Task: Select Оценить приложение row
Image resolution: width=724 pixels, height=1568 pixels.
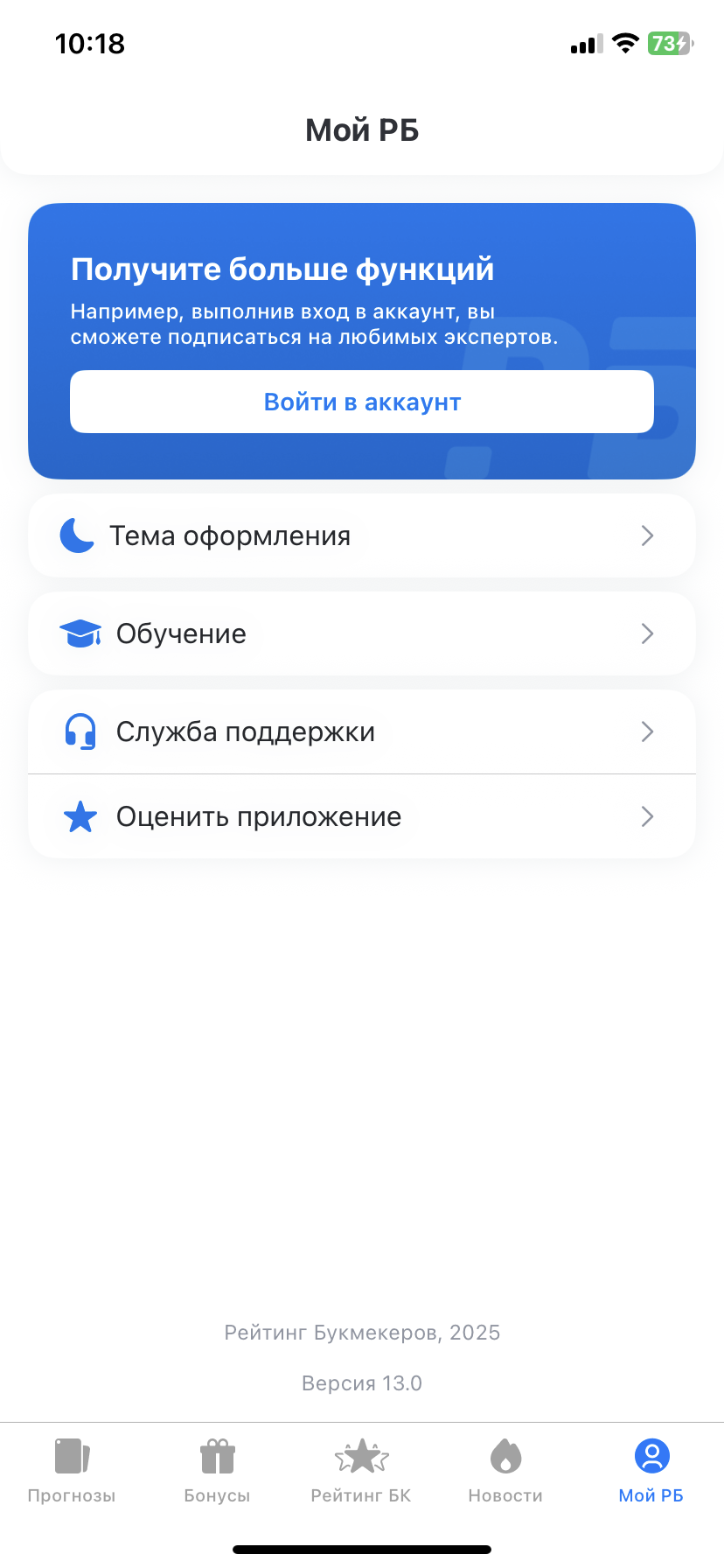Action: point(362,816)
